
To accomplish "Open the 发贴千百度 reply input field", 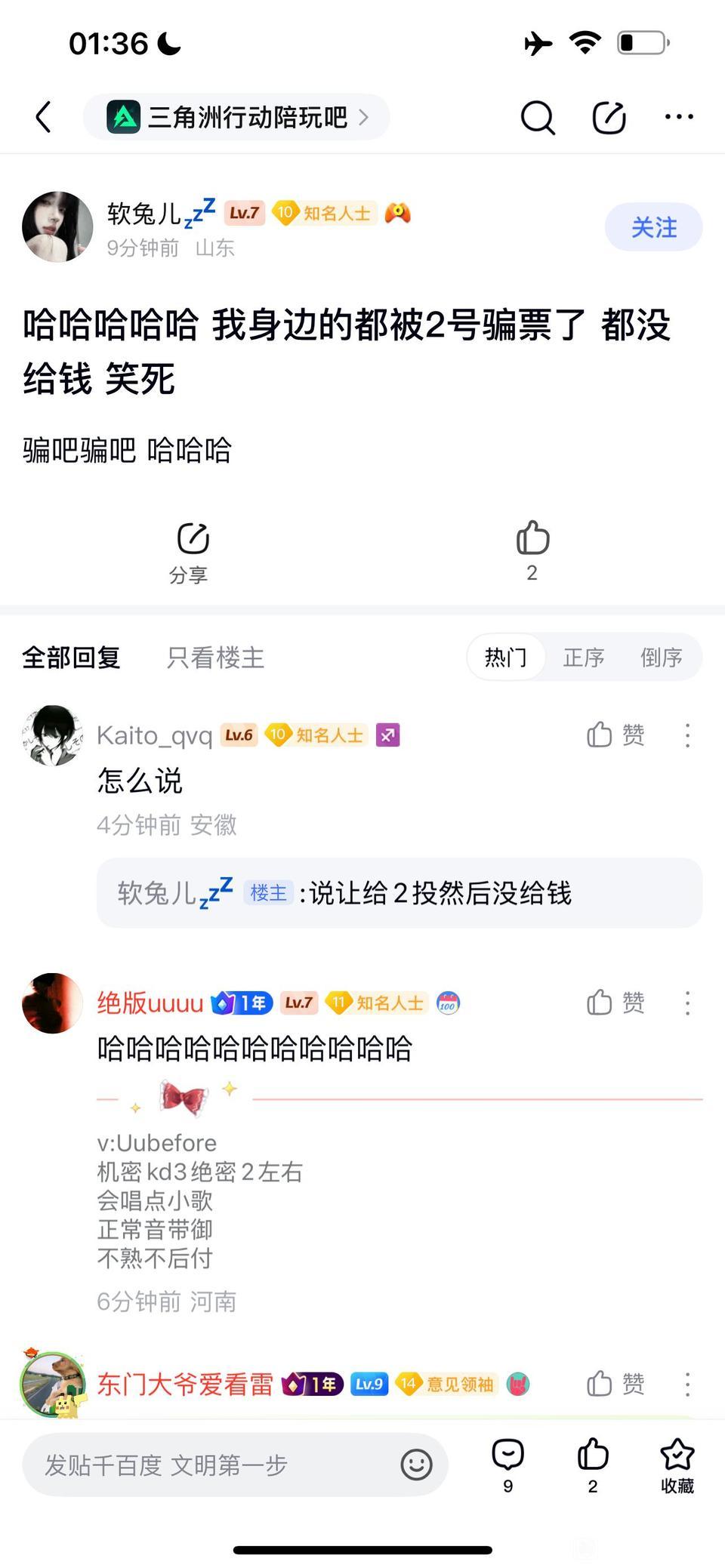I will click(x=211, y=1465).
